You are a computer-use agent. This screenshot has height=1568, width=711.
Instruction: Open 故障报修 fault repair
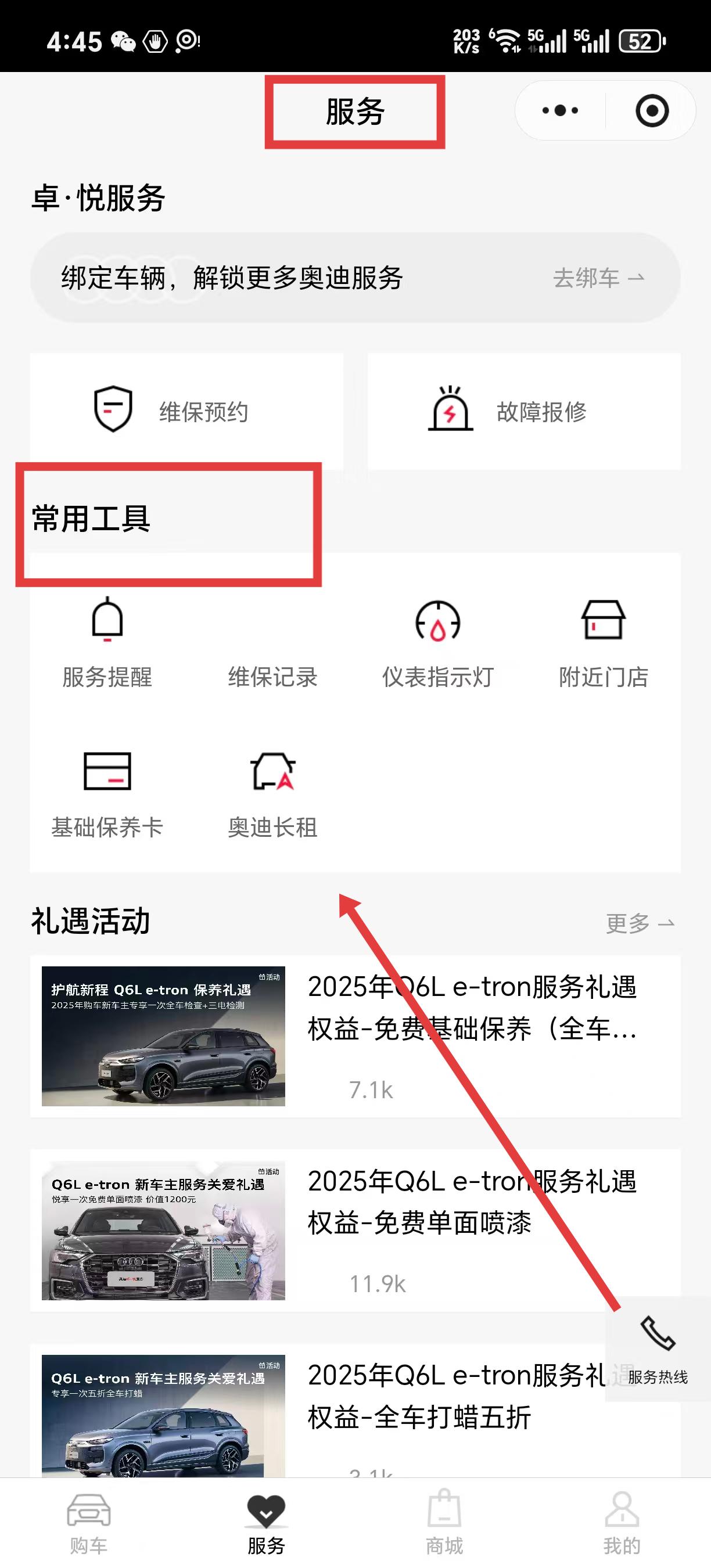click(x=523, y=411)
